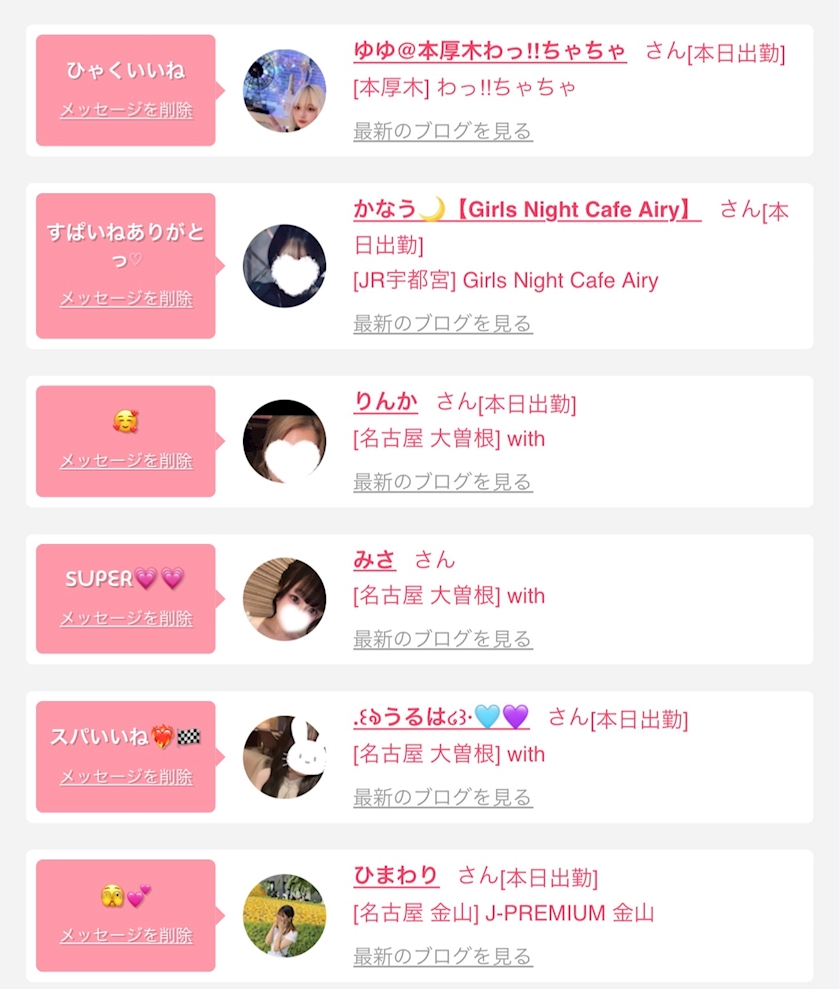The image size is (840, 989).
Task: Open ひまわり's profile link
Action: (x=396, y=875)
